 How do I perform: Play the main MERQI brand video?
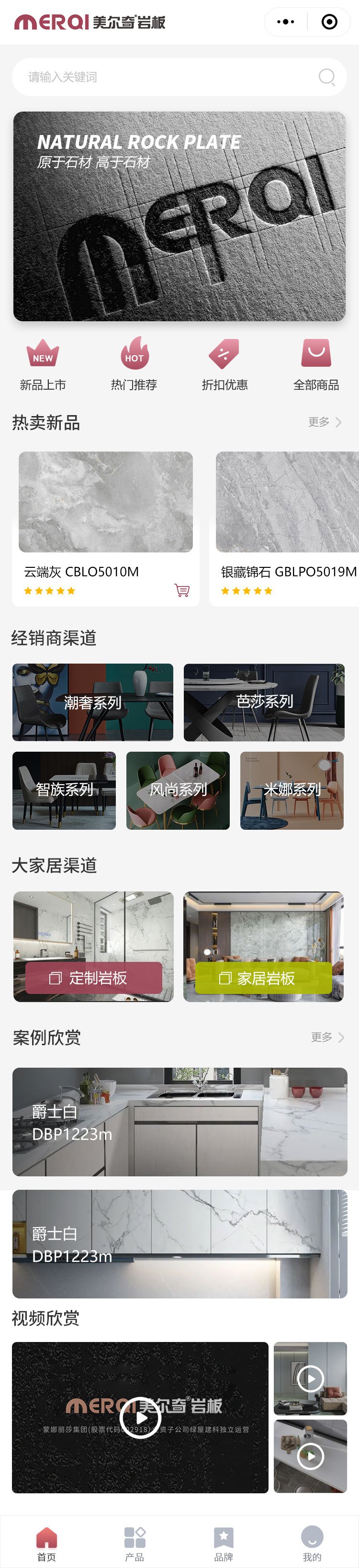tap(140, 1418)
